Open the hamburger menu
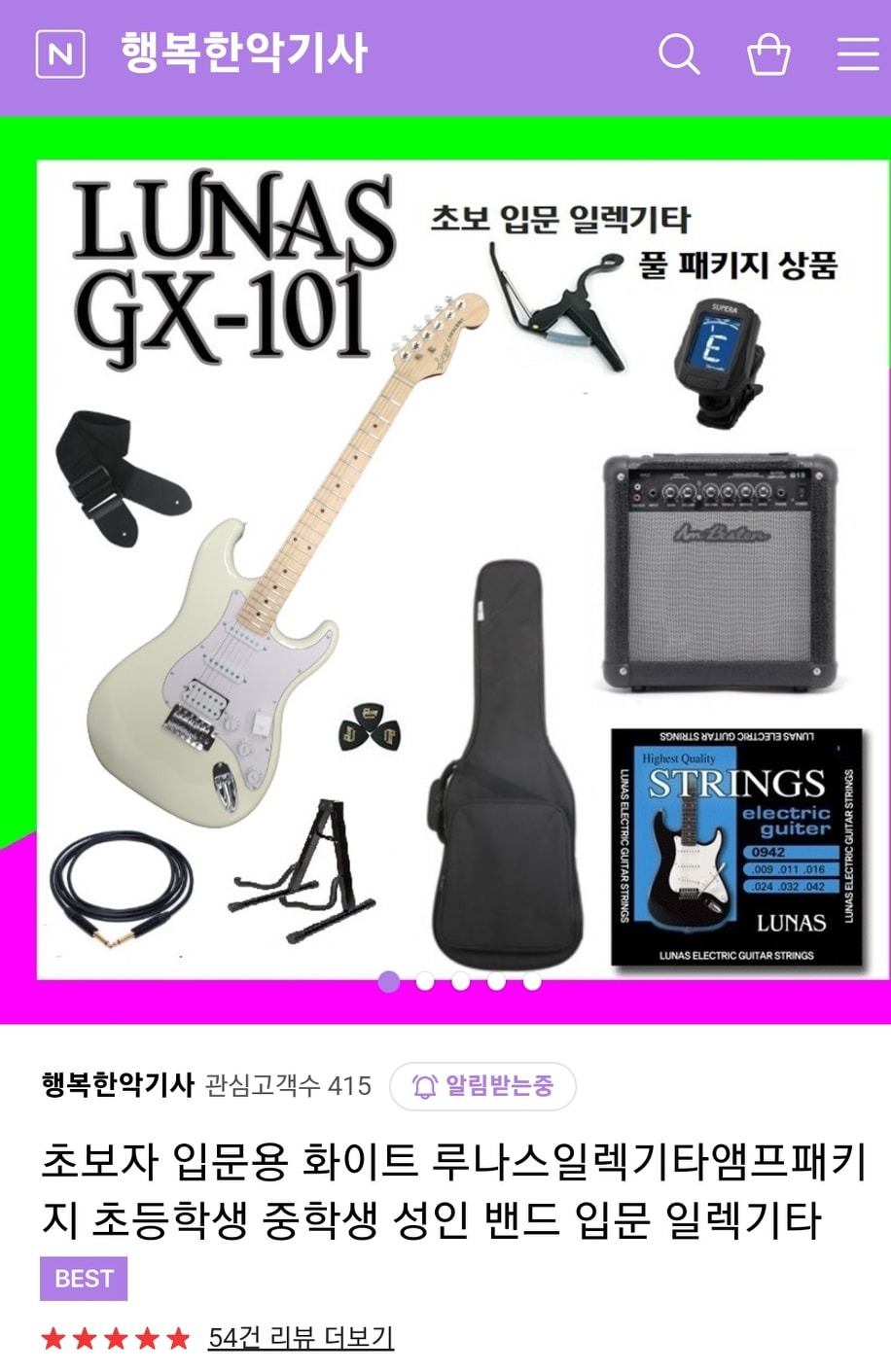Screen dimensions: 891x1372 857,54
